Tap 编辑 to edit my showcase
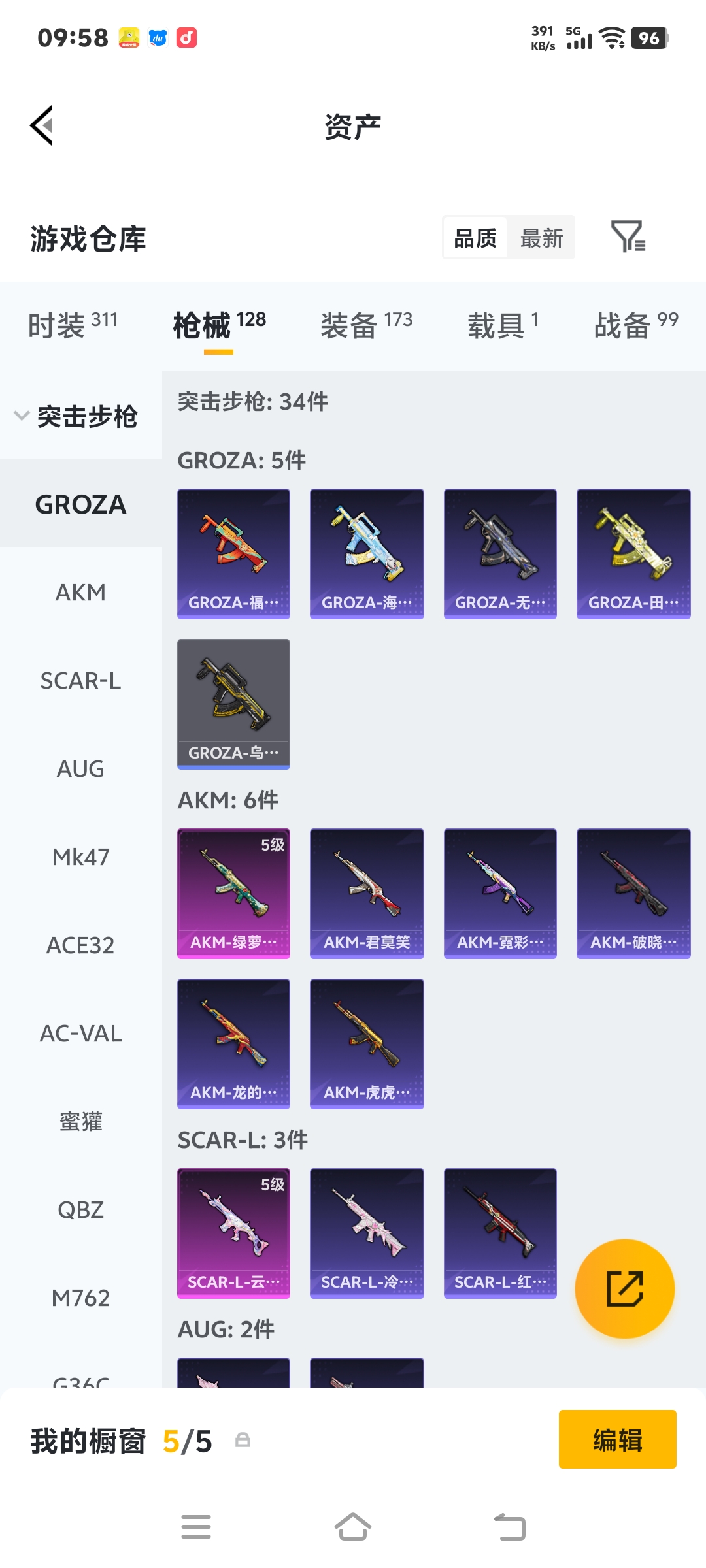Viewport: 706px width, 1568px height. [x=618, y=1439]
